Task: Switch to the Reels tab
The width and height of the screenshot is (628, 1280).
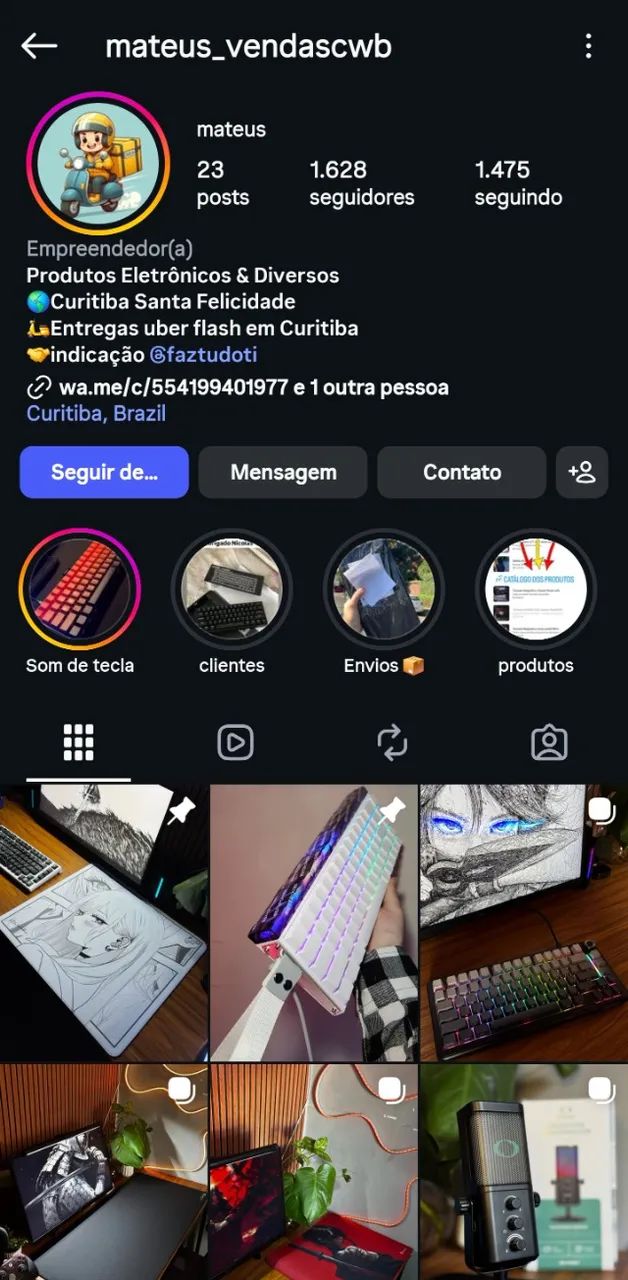Action: pyautogui.click(x=235, y=743)
